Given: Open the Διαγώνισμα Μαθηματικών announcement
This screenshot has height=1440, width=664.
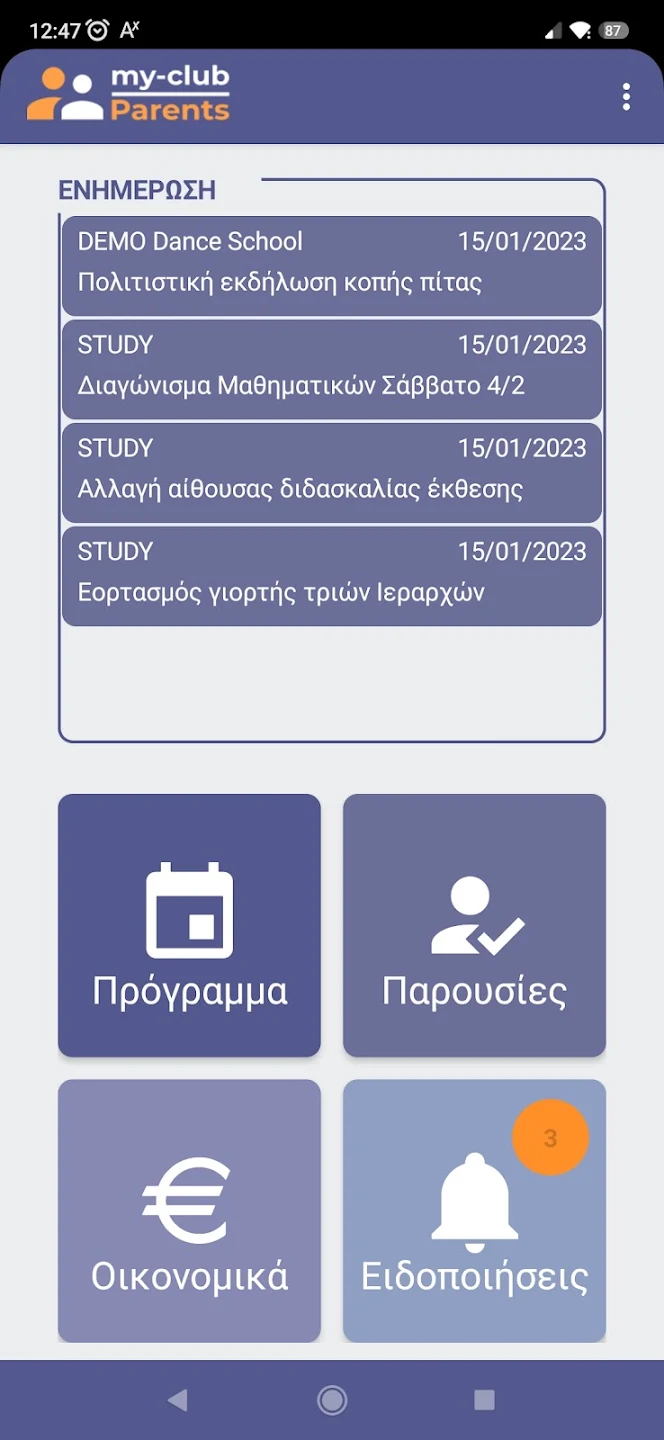Looking at the screenshot, I should coord(331,368).
